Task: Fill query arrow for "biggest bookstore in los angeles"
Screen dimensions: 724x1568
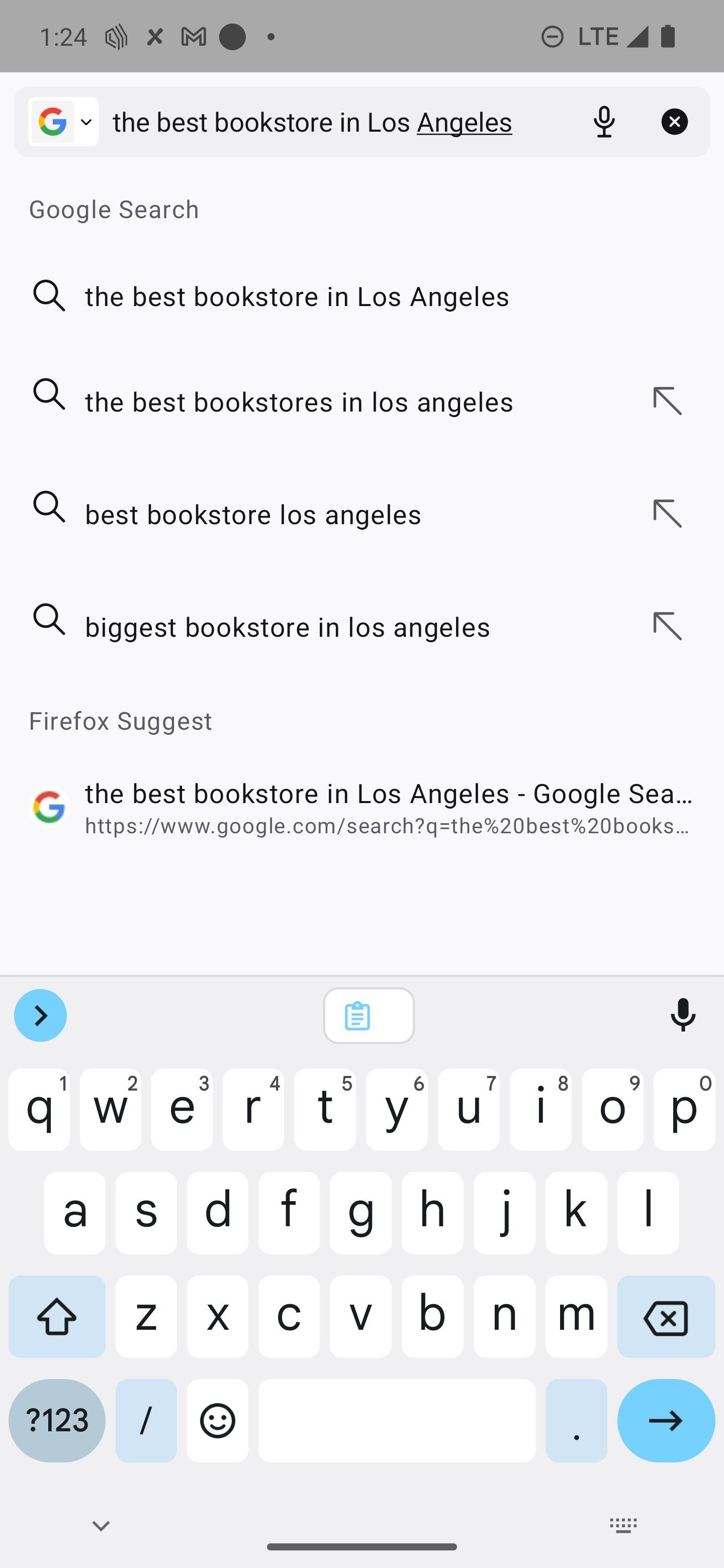Action: (x=668, y=627)
